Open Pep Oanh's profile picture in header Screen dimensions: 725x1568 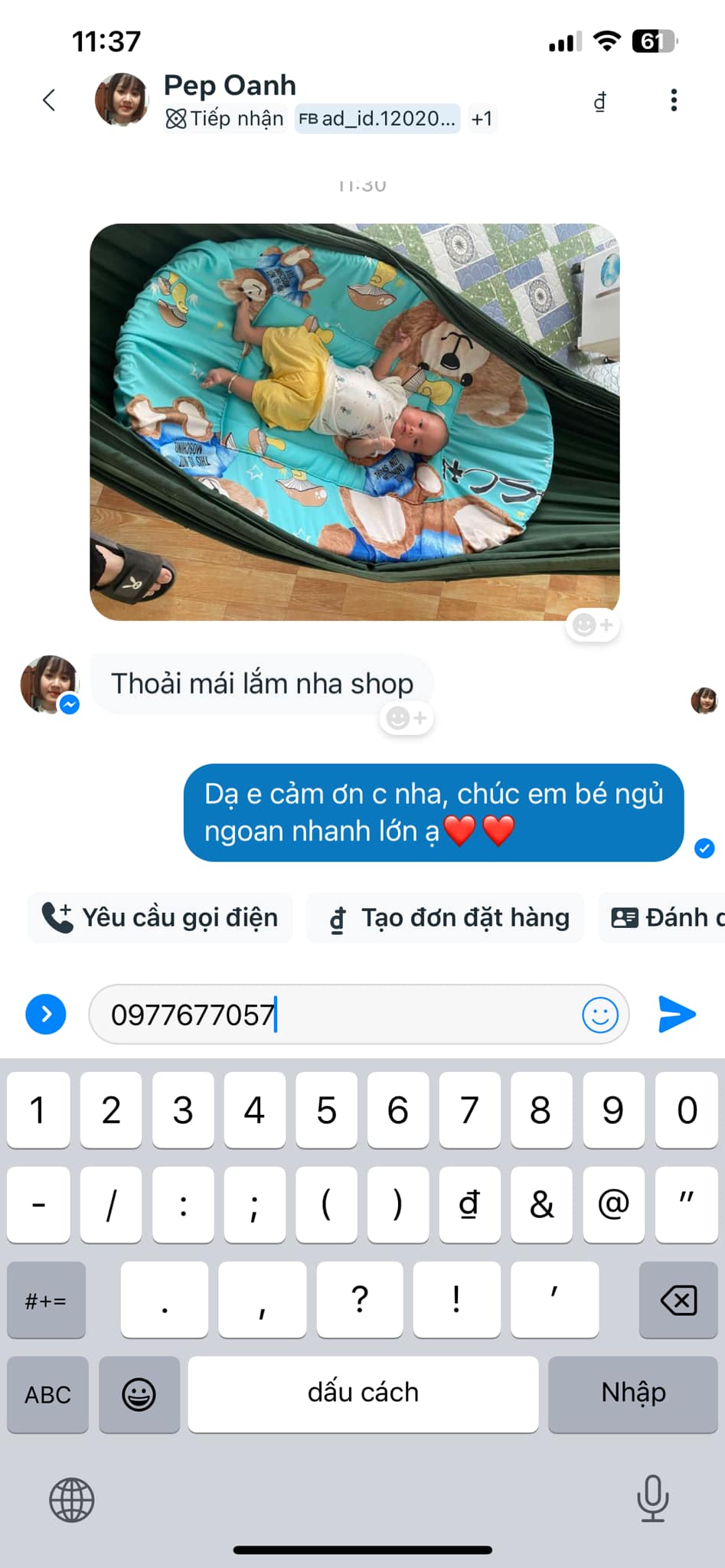122,100
